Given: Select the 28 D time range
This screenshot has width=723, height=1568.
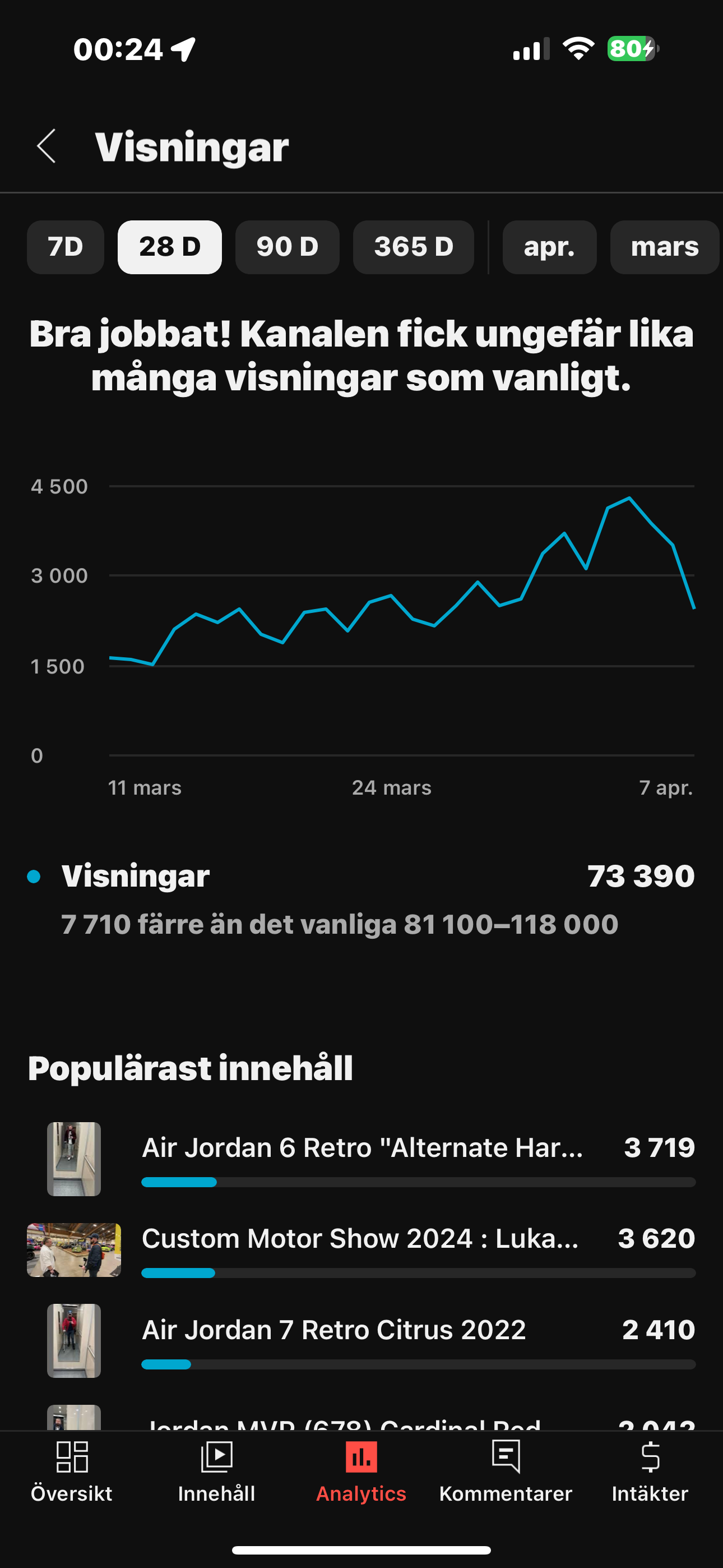Looking at the screenshot, I should (170, 247).
